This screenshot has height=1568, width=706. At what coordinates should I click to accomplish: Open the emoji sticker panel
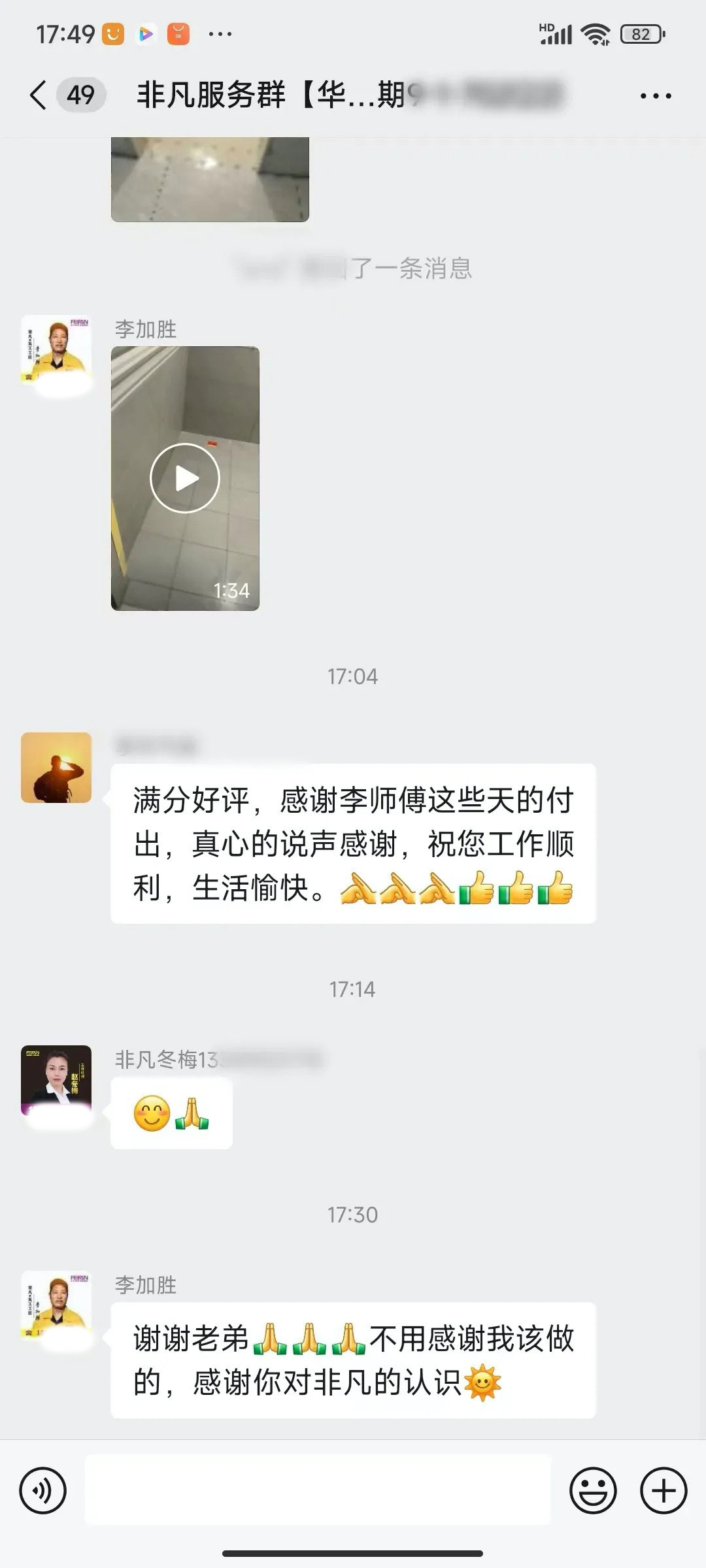[593, 1491]
